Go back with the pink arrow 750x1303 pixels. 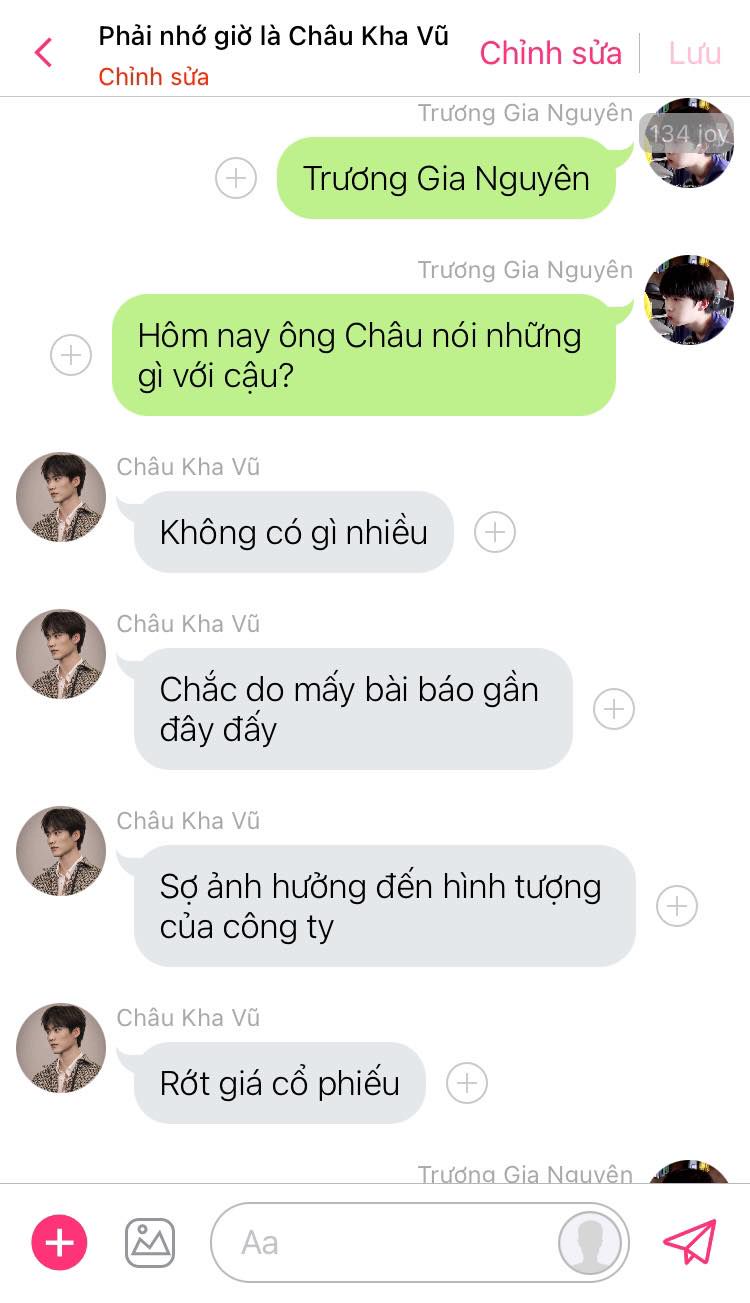pos(43,52)
